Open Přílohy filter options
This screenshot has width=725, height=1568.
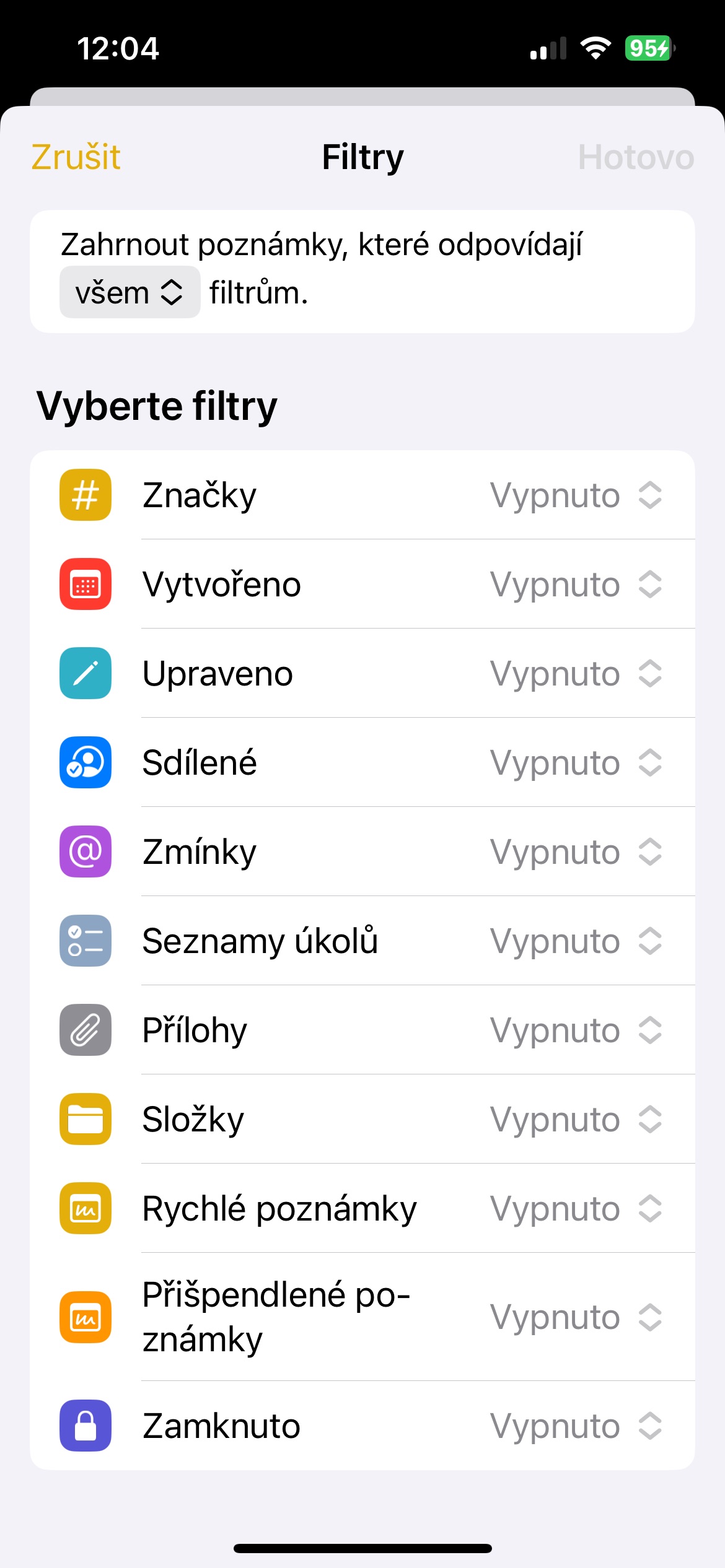575,1030
